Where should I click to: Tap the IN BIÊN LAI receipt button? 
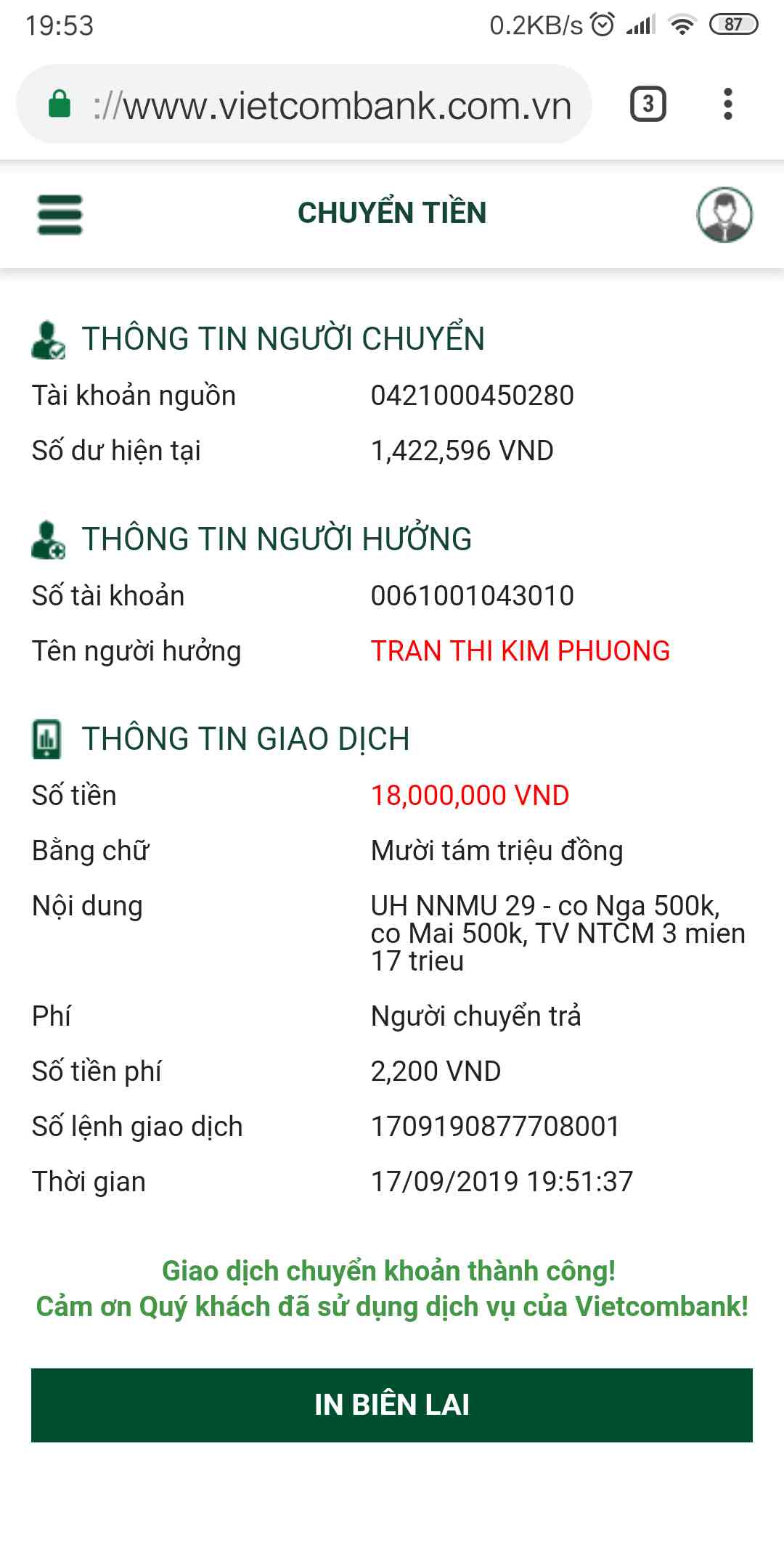pyautogui.click(x=392, y=1405)
